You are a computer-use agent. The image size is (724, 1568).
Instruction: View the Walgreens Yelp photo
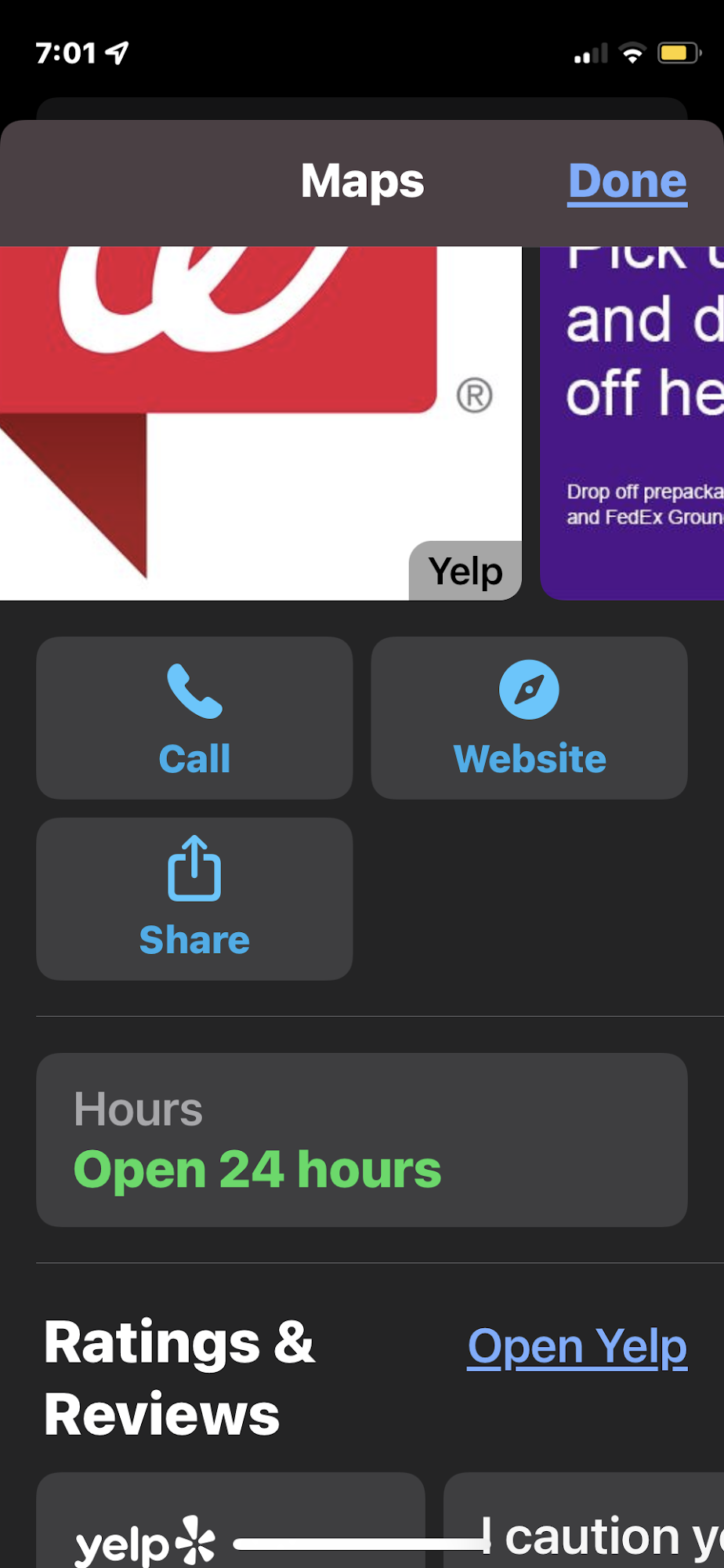coord(259,423)
